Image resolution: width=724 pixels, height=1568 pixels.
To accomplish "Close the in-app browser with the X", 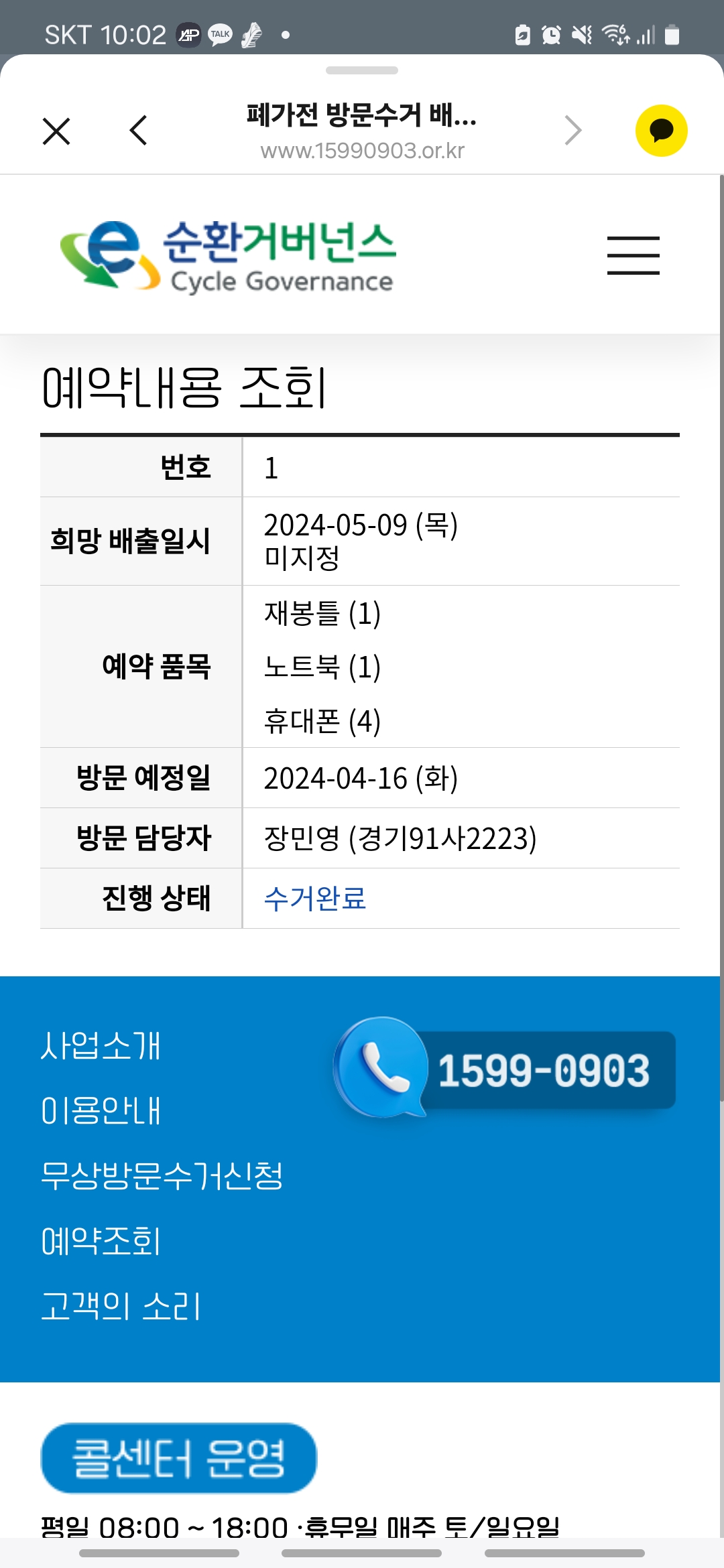I will [x=56, y=131].
